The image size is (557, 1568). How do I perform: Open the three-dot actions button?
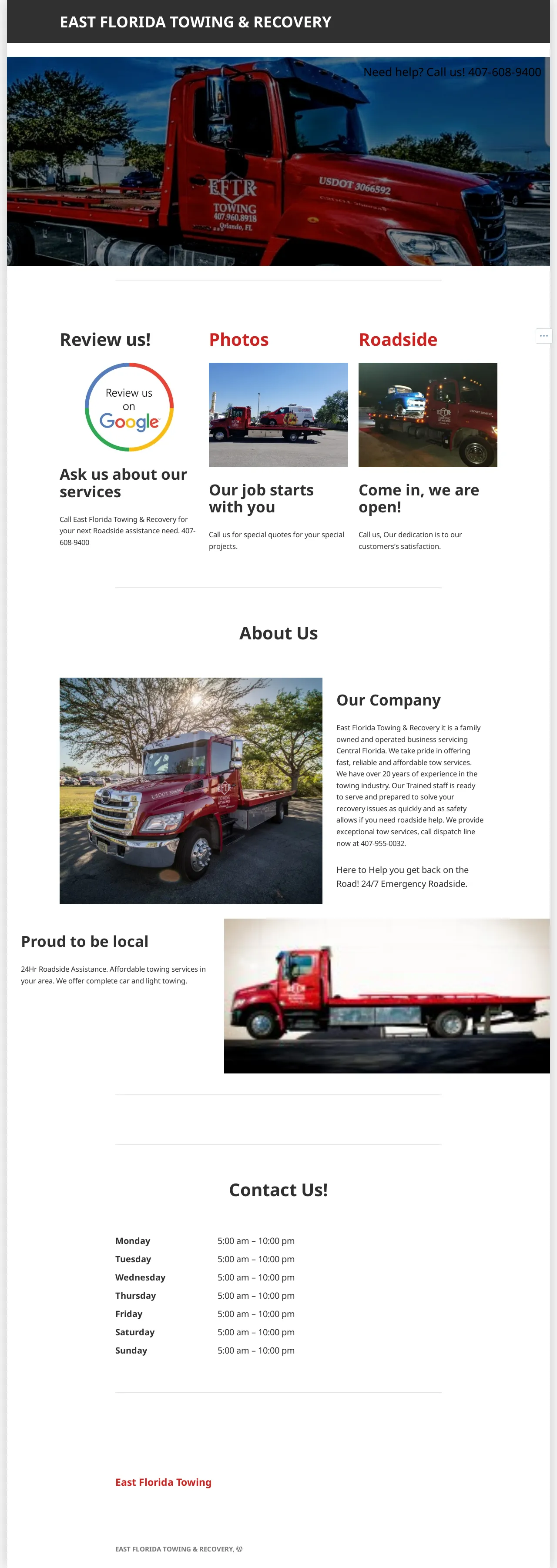pos(544,335)
